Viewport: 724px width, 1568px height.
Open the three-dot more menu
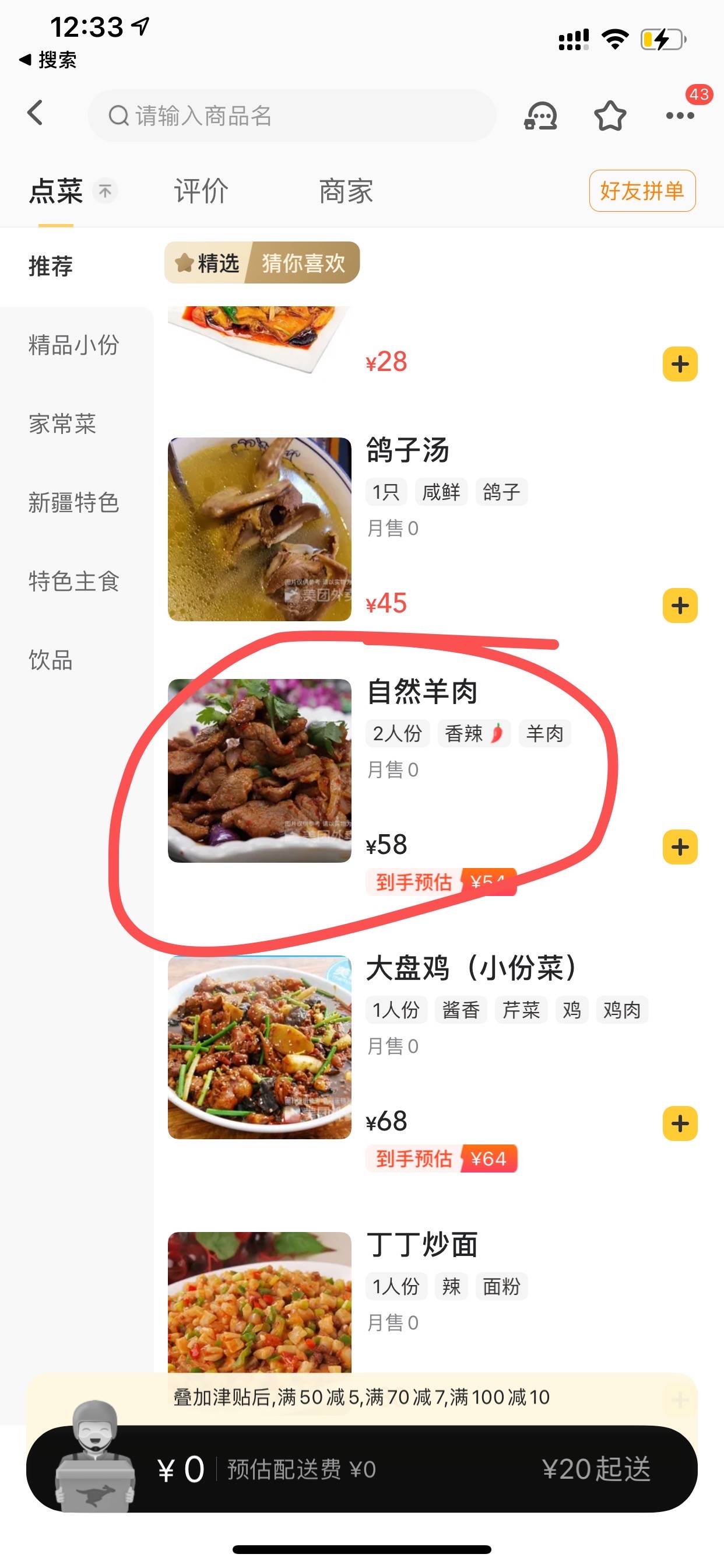(680, 116)
